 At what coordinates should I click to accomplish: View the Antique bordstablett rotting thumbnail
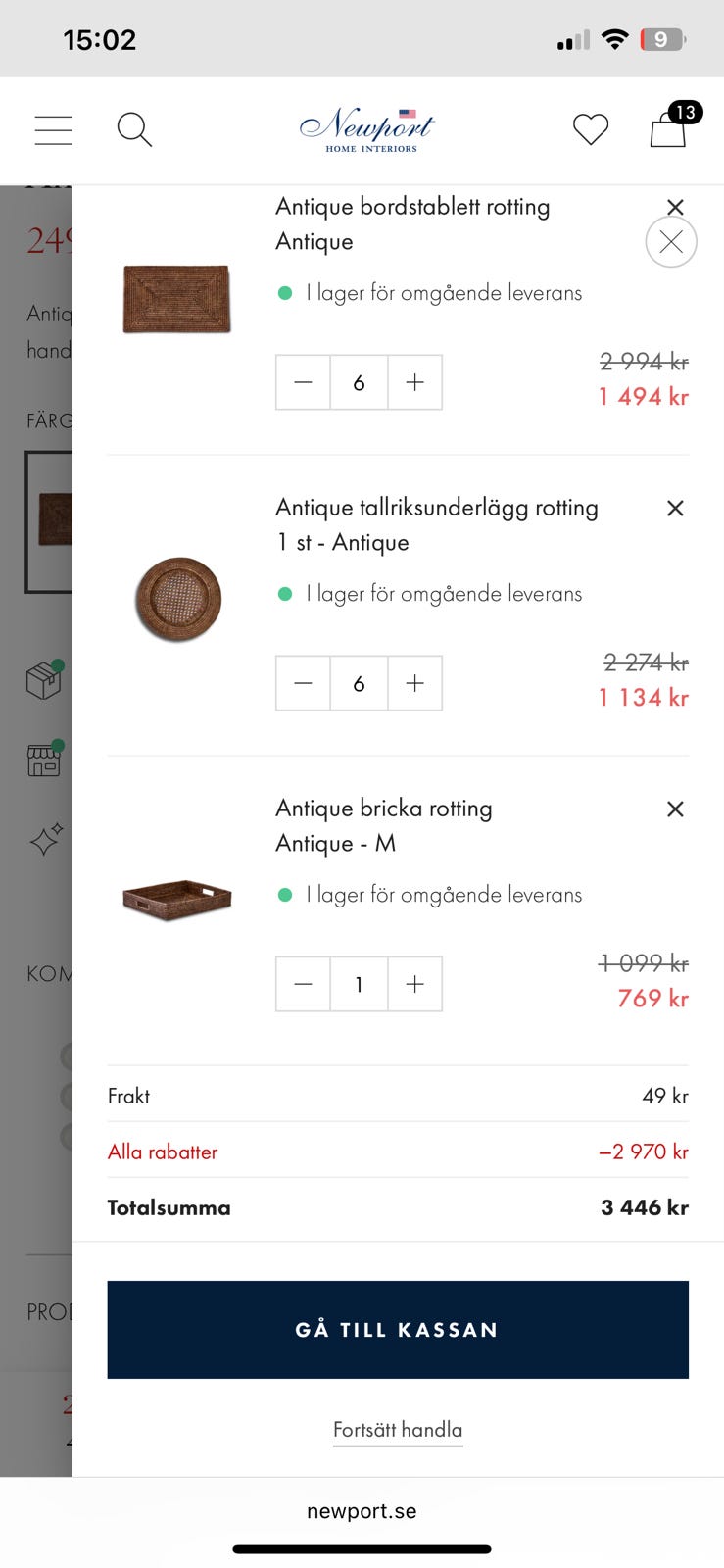pyautogui.click(x=176, y=299)
